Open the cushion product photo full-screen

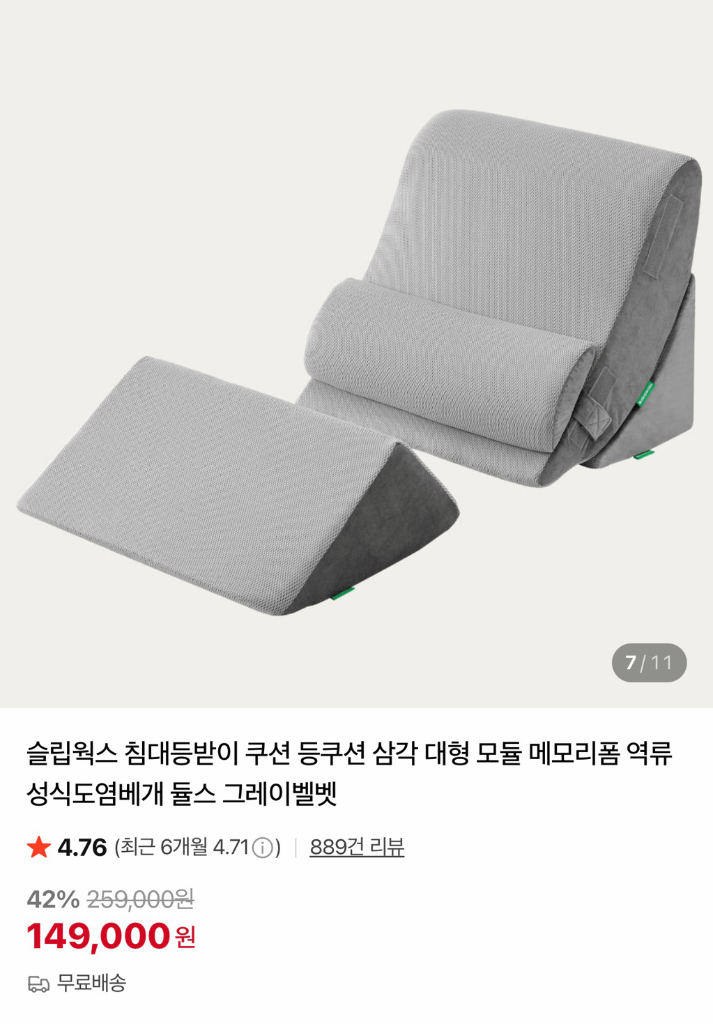tap(356, 360)
